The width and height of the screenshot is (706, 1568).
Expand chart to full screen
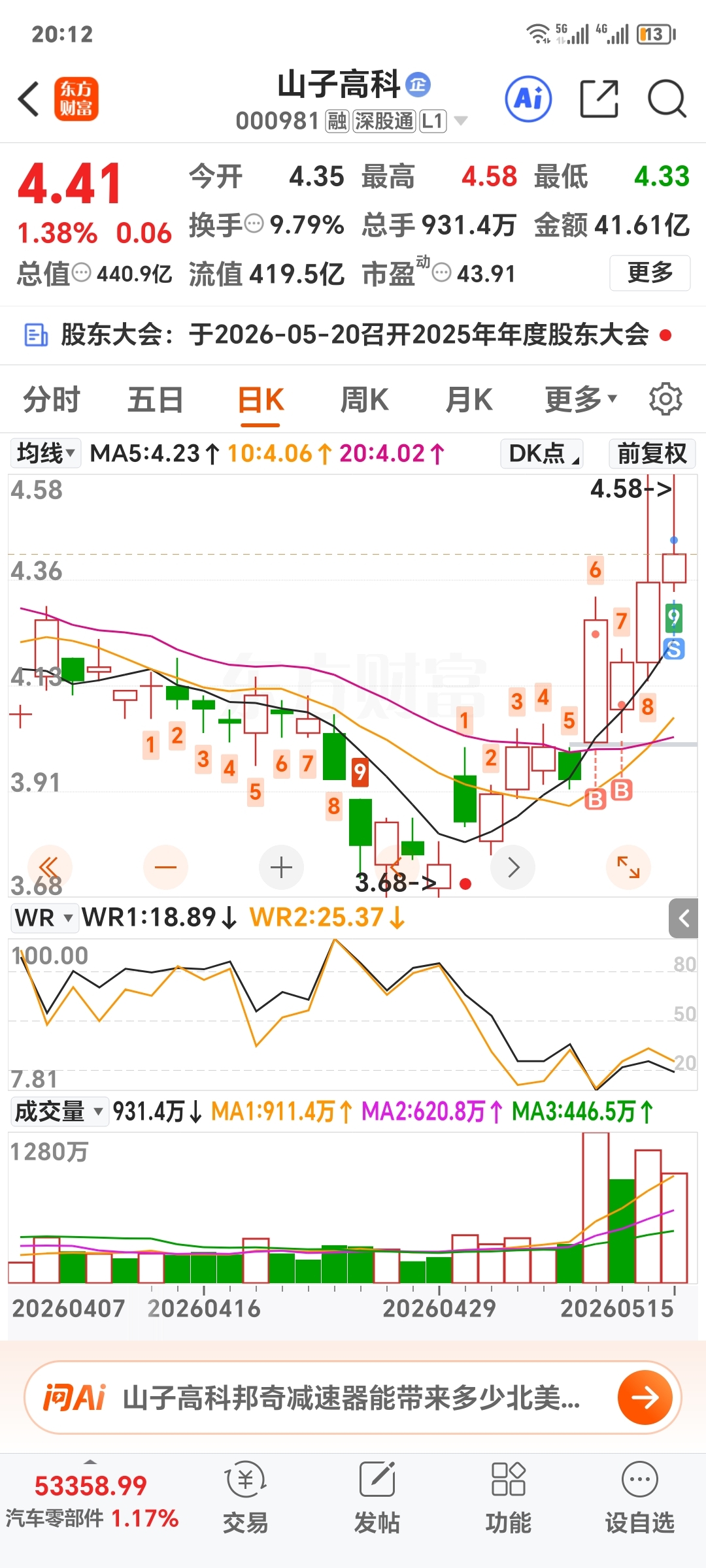[x=628, y=868]
